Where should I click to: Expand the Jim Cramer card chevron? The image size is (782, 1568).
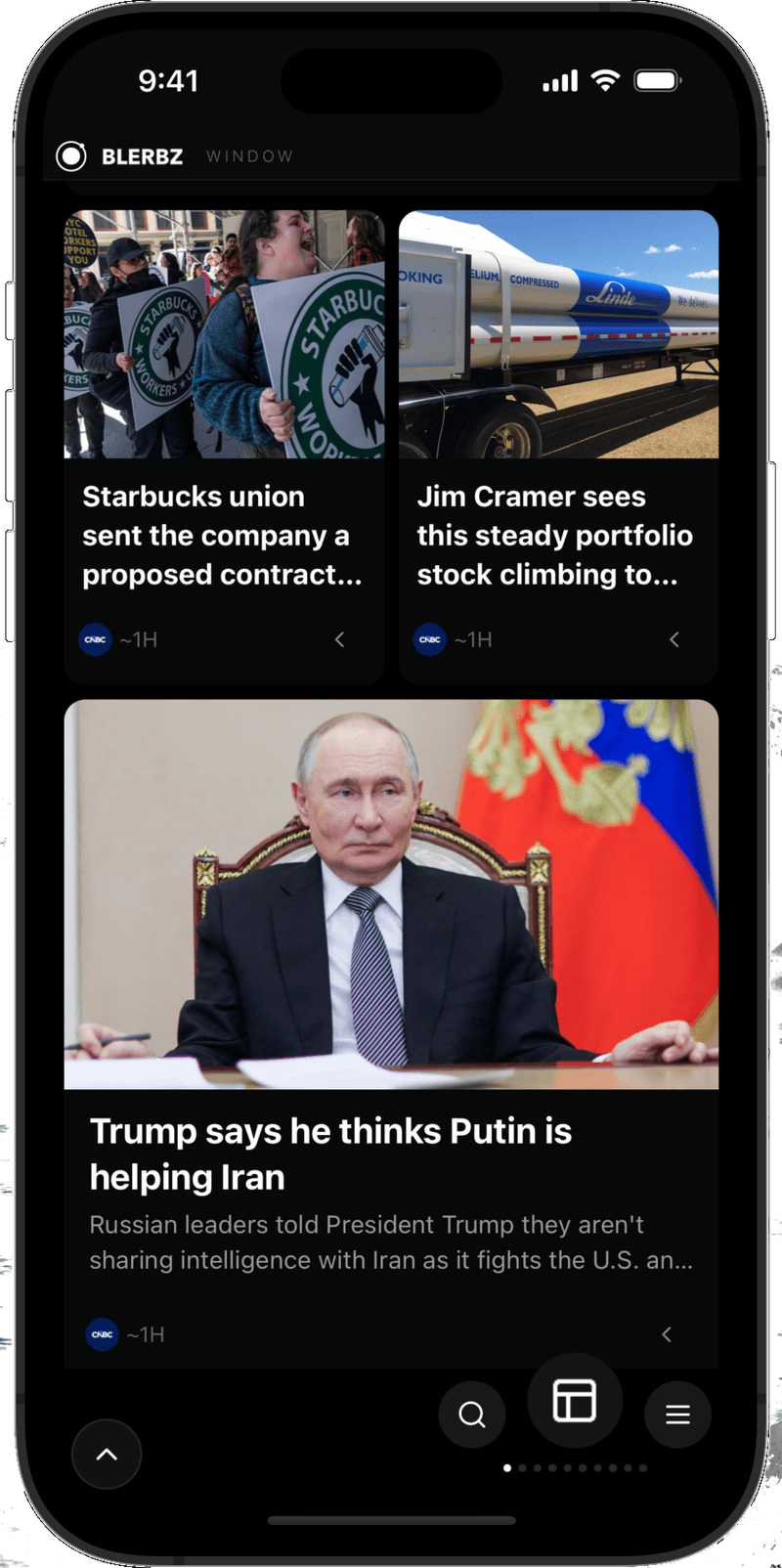(x=674, y=639)
